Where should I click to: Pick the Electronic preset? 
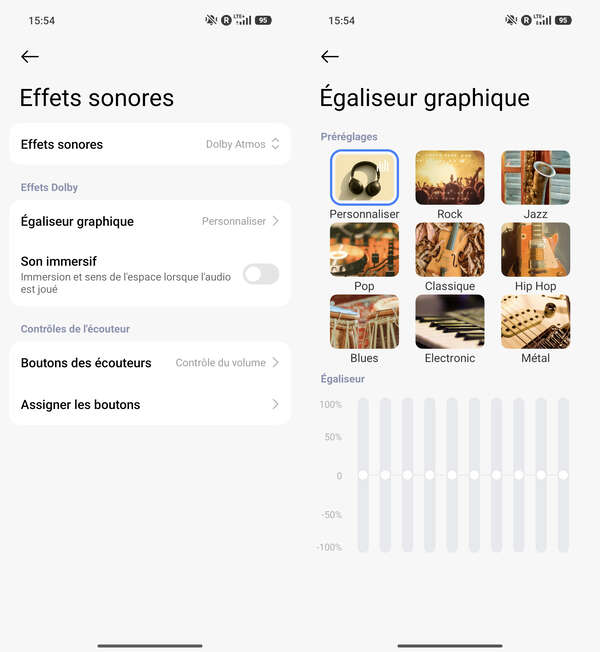[450, 321]
